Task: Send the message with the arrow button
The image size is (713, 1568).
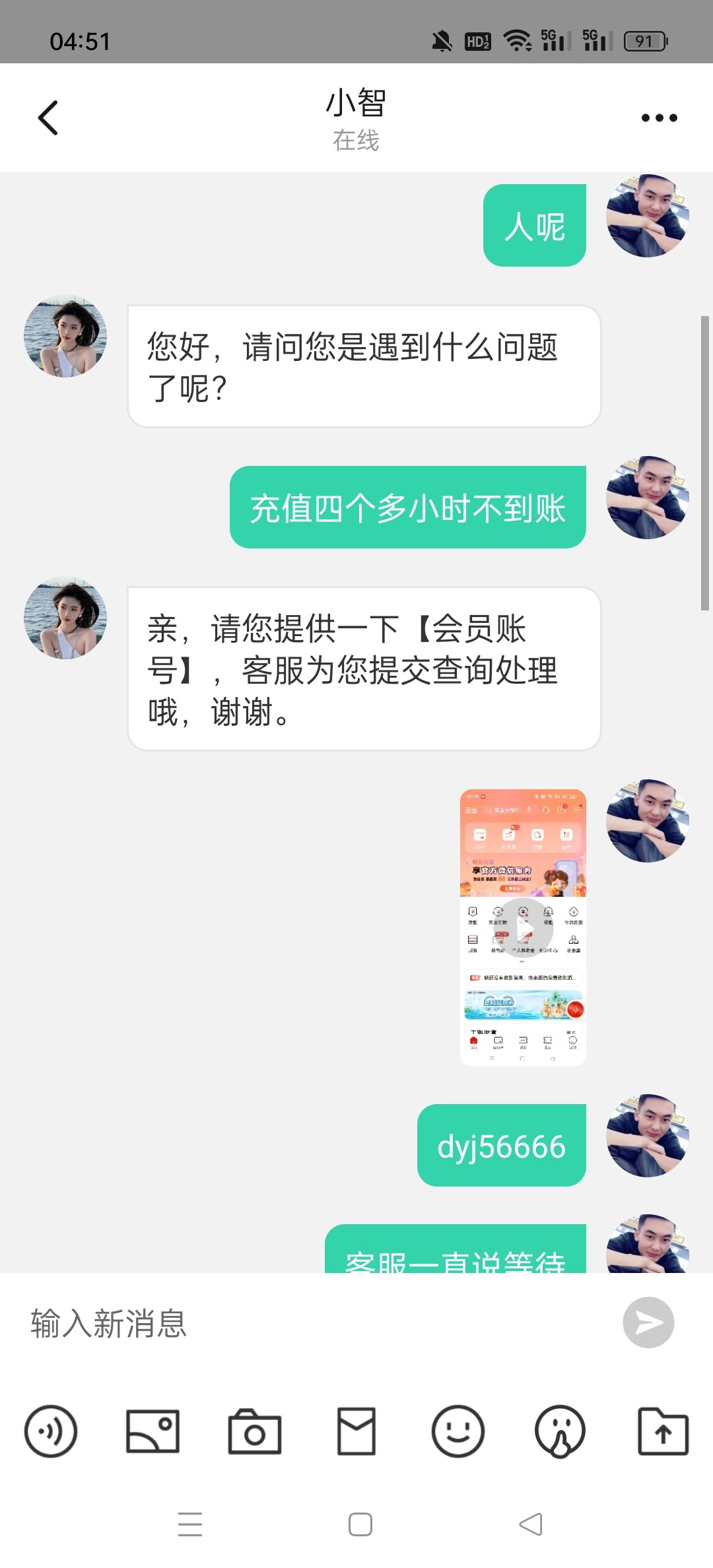Action: coord(648,1323)
